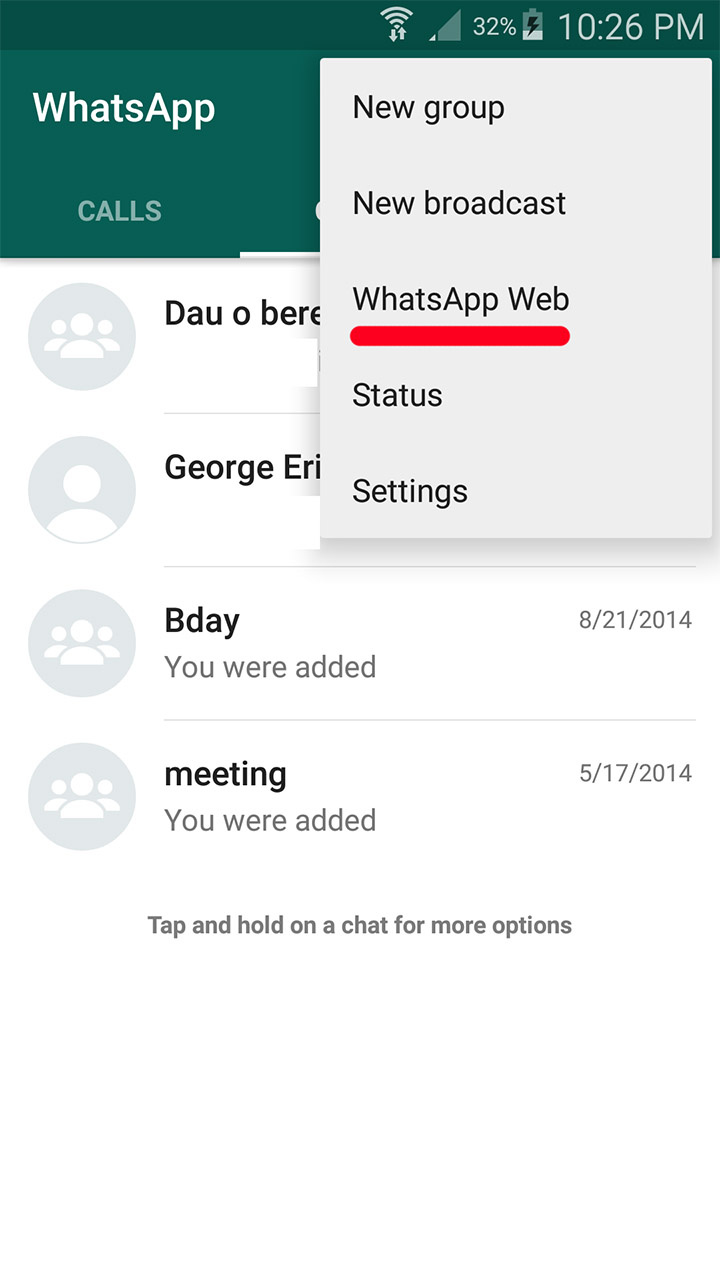Open the Bday group chat

pos(360,643)
